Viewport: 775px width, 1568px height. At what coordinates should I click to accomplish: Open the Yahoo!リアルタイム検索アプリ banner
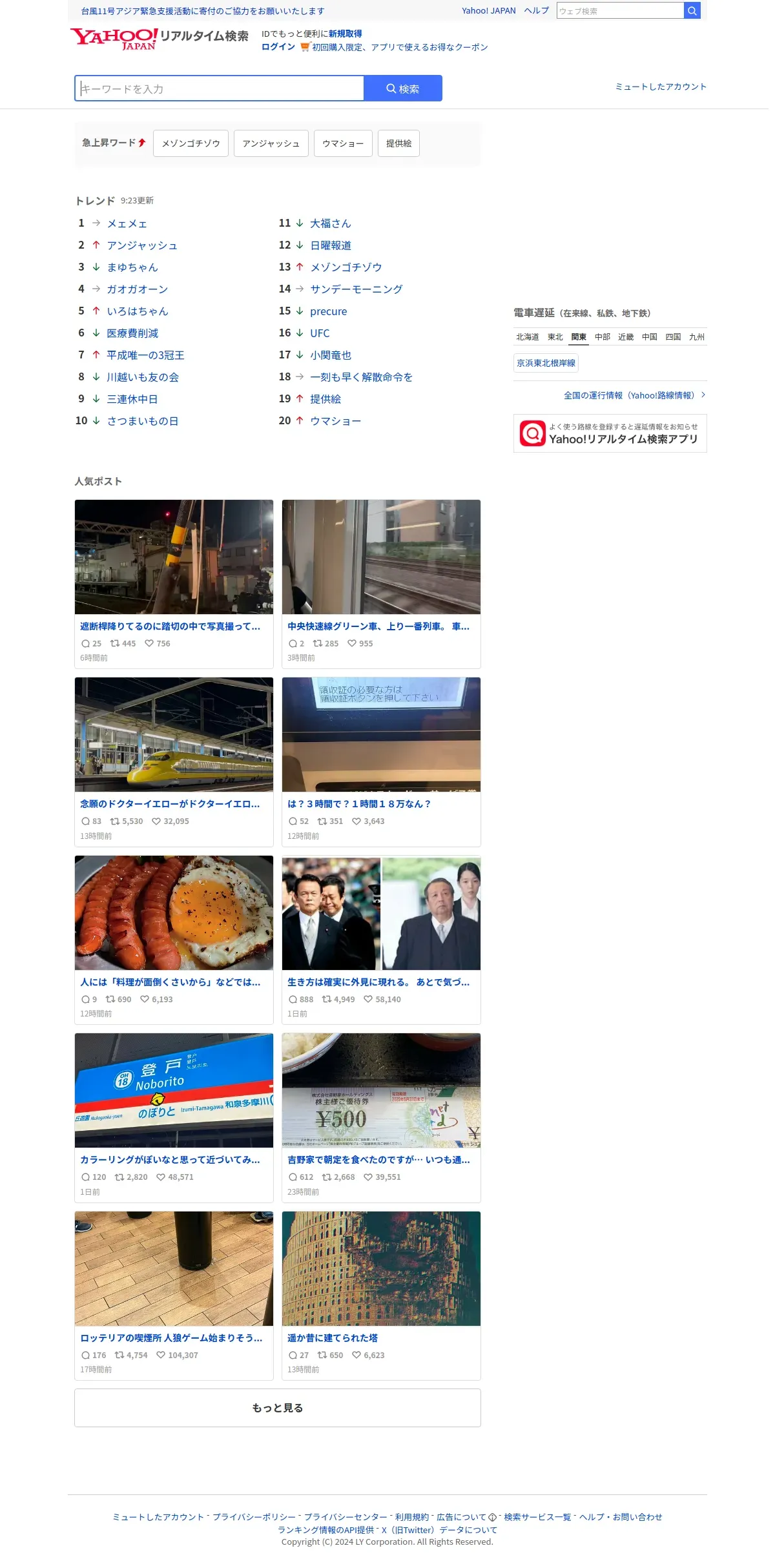610,433
